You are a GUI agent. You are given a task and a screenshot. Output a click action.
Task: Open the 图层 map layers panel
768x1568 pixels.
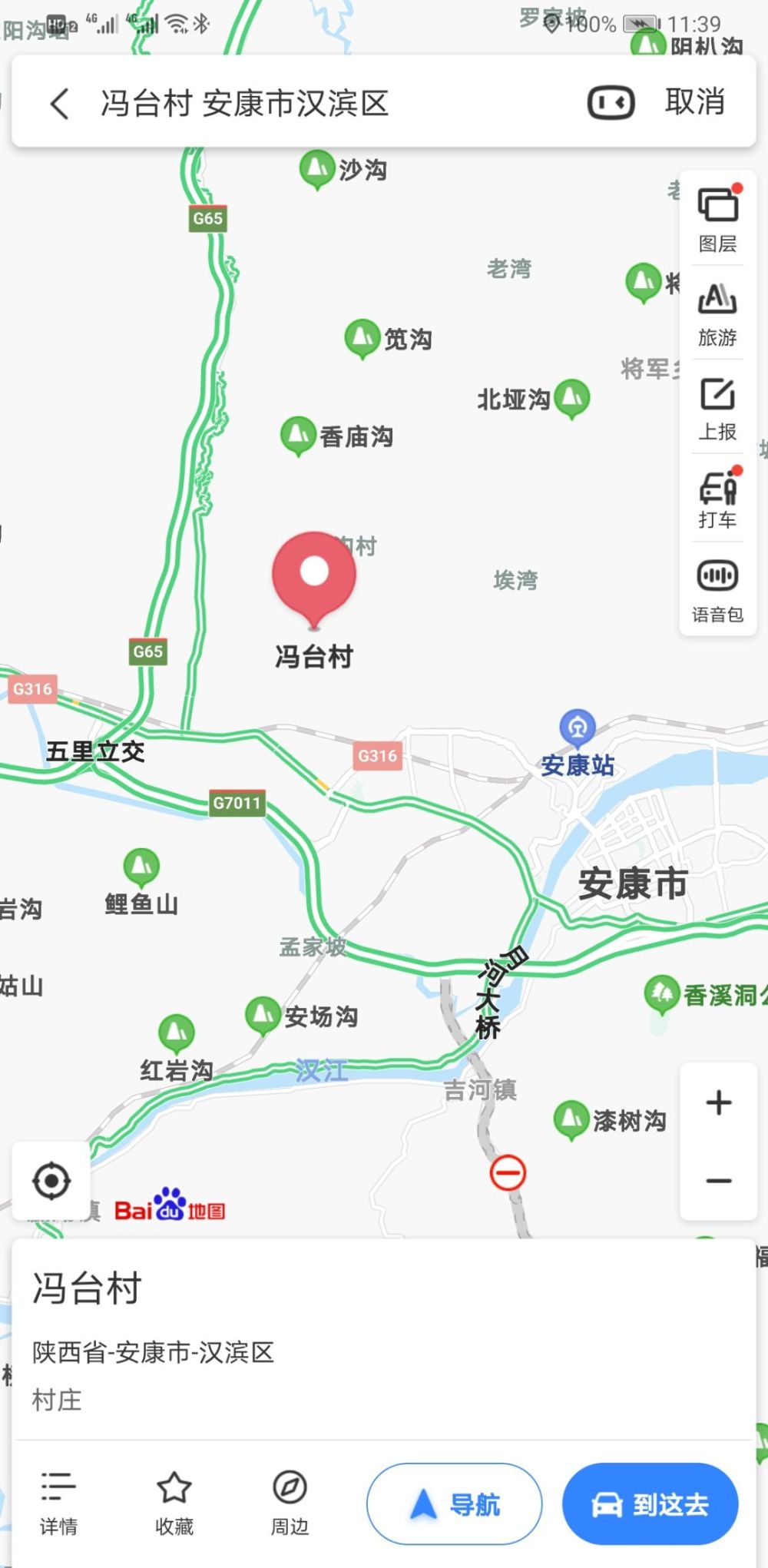coord(717,220)
